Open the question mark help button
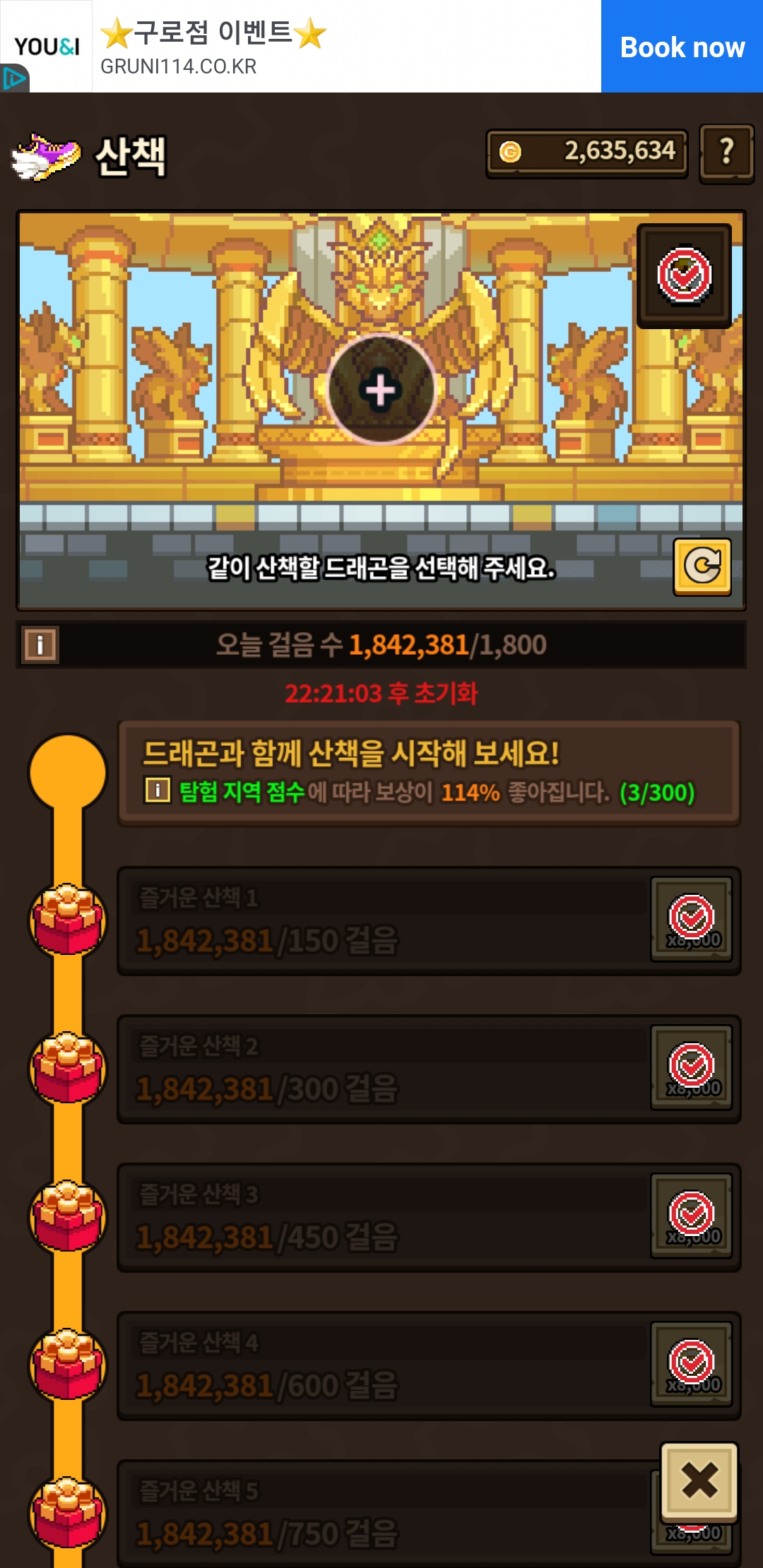Image resolution: width=763 pixels, height=1568 pixels. pos(726,153)
